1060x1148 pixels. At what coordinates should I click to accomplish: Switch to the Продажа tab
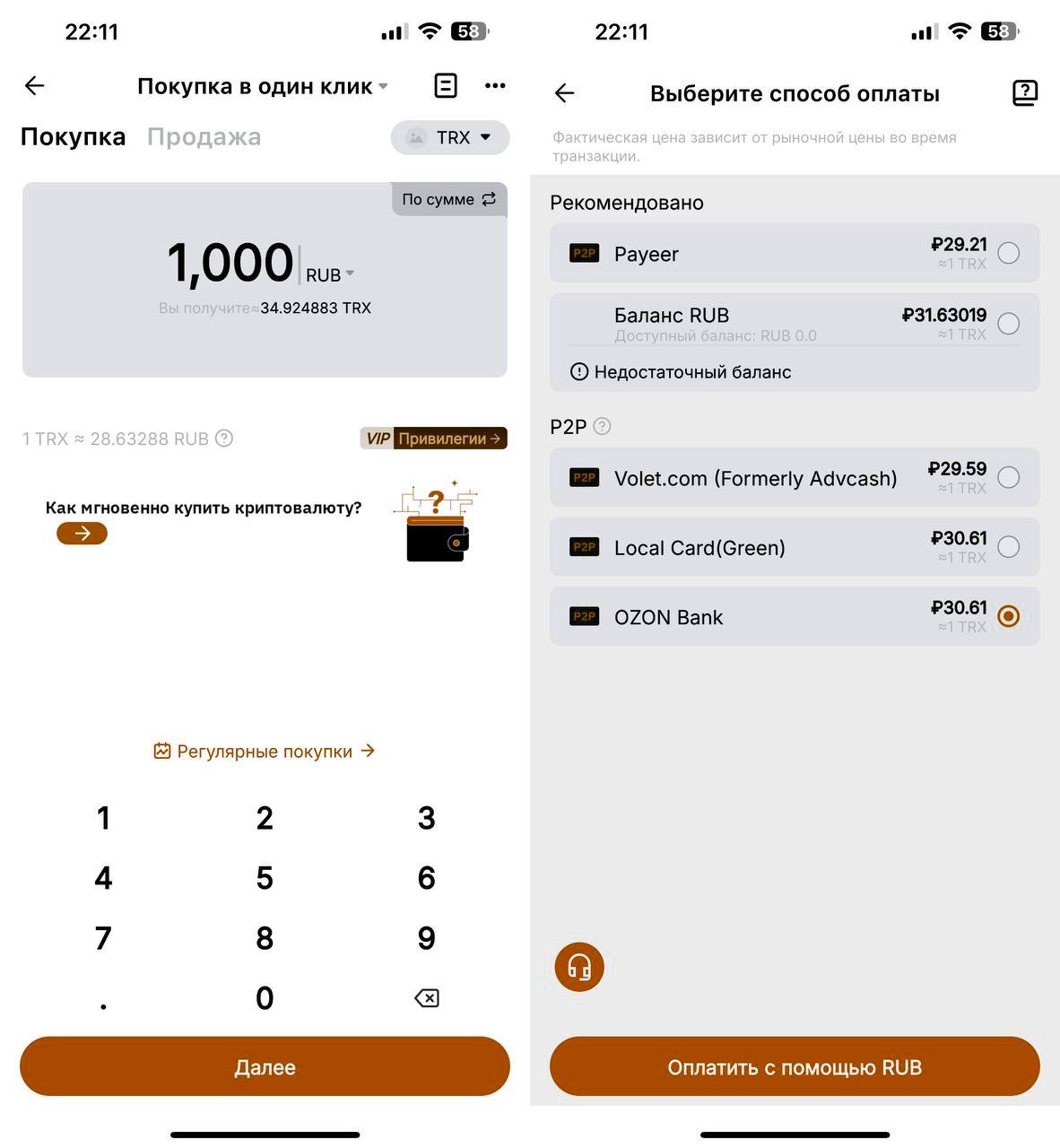(204, 137)
